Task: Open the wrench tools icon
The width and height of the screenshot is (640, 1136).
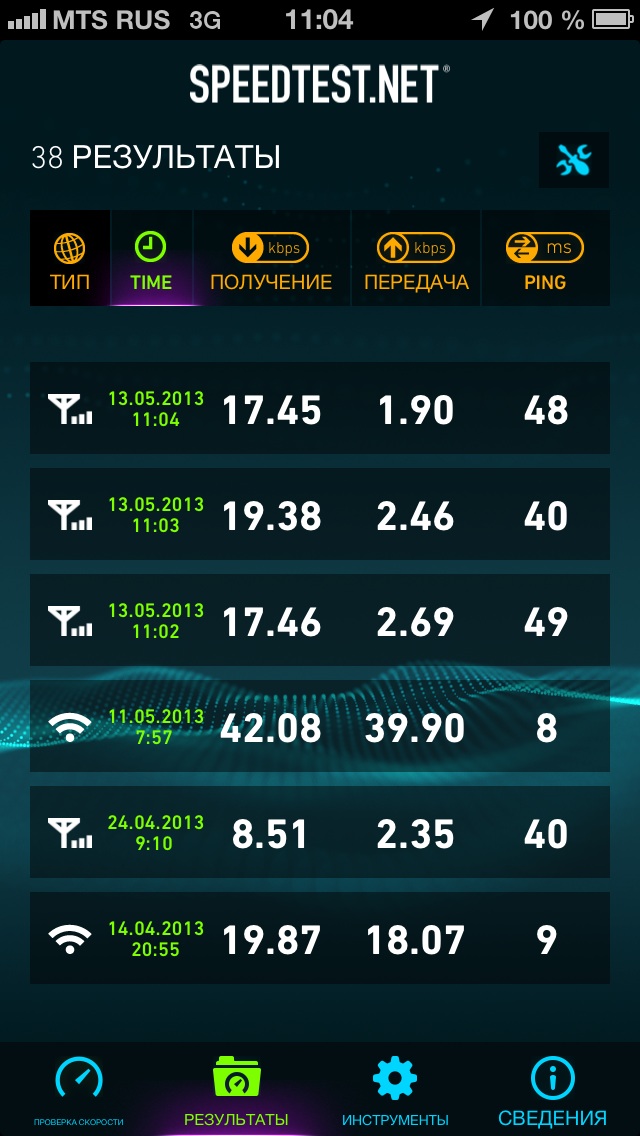Action: point(573,159)
